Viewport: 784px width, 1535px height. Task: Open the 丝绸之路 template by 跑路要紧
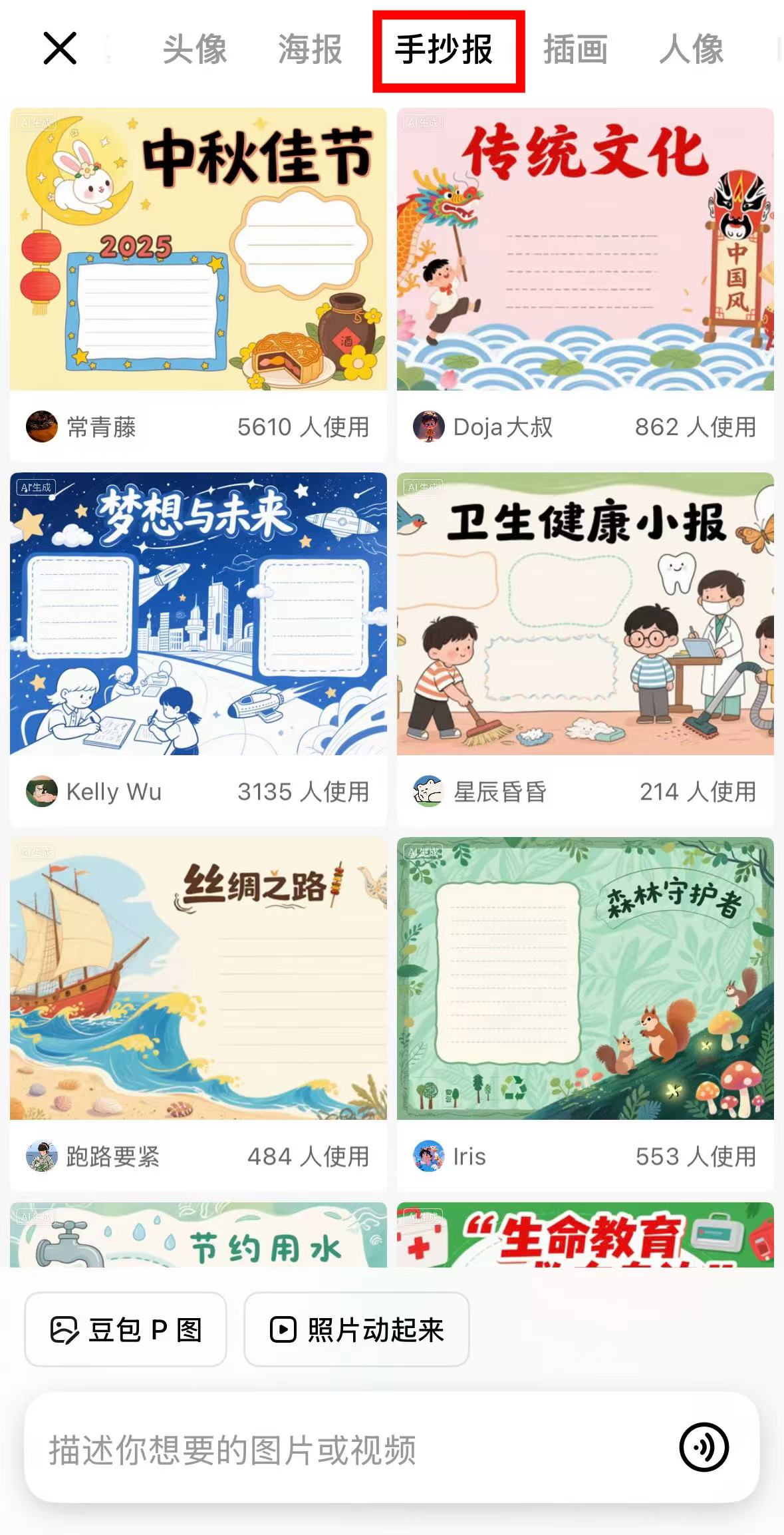[198, 978]
